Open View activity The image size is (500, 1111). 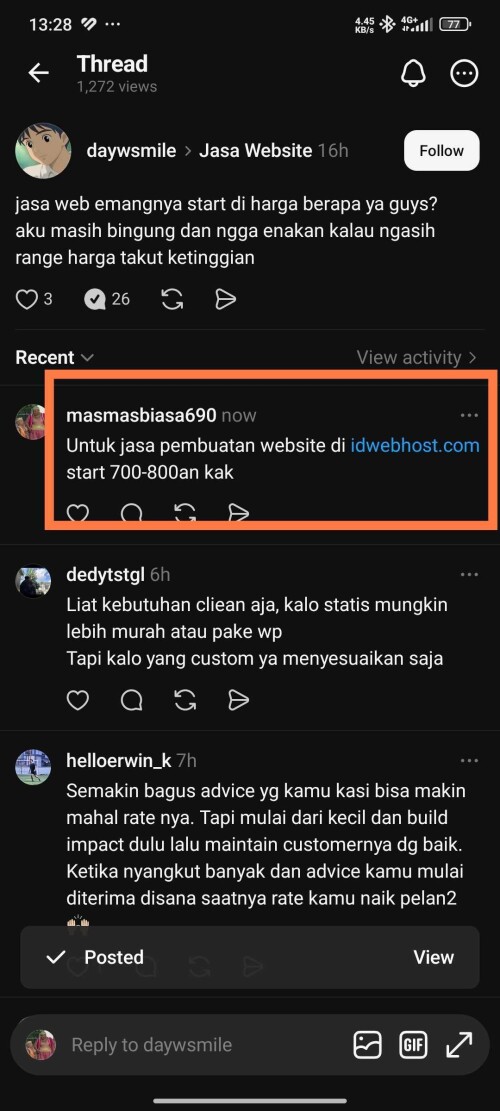click(x=416, y=358)
